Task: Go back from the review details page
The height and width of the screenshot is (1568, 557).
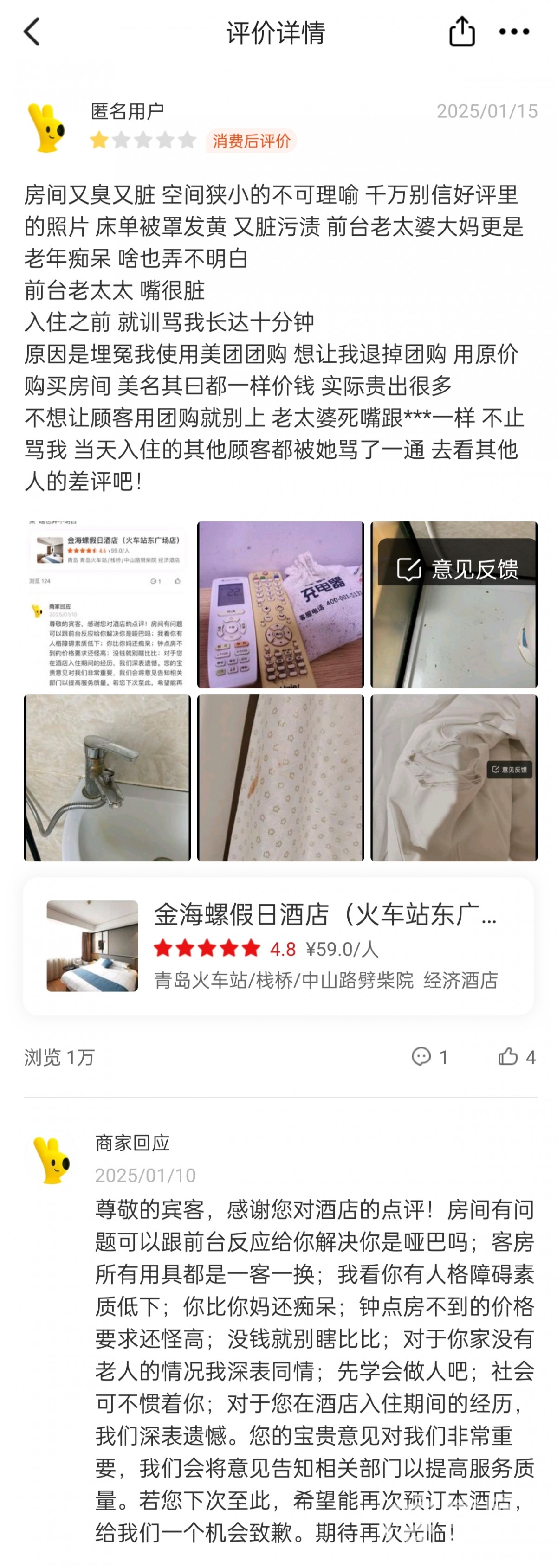Action: point(32,32)
